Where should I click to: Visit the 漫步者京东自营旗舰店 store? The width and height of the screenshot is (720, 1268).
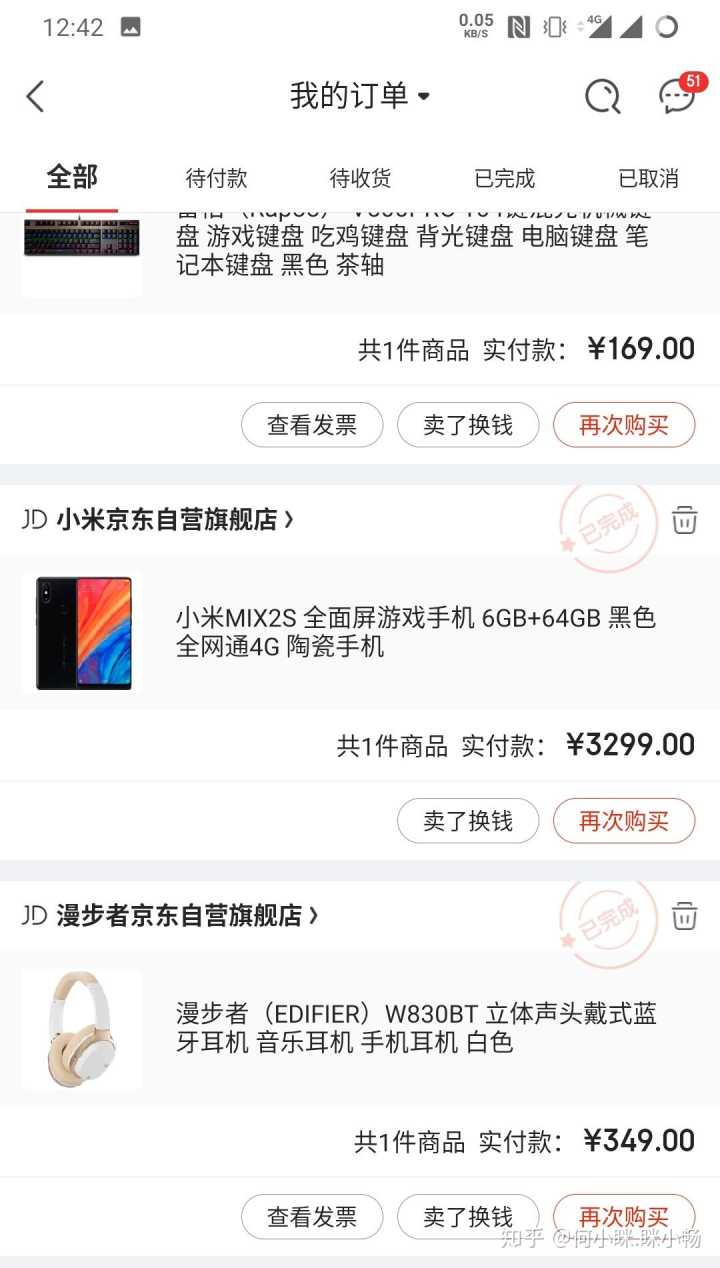[x=187, y=916]
